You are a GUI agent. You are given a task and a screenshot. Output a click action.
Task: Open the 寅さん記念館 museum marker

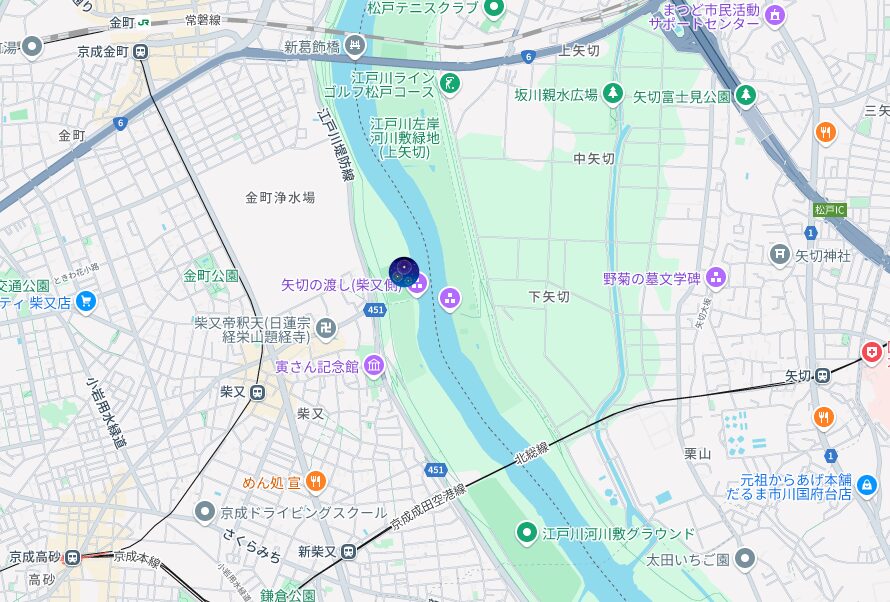click(374, 365)
